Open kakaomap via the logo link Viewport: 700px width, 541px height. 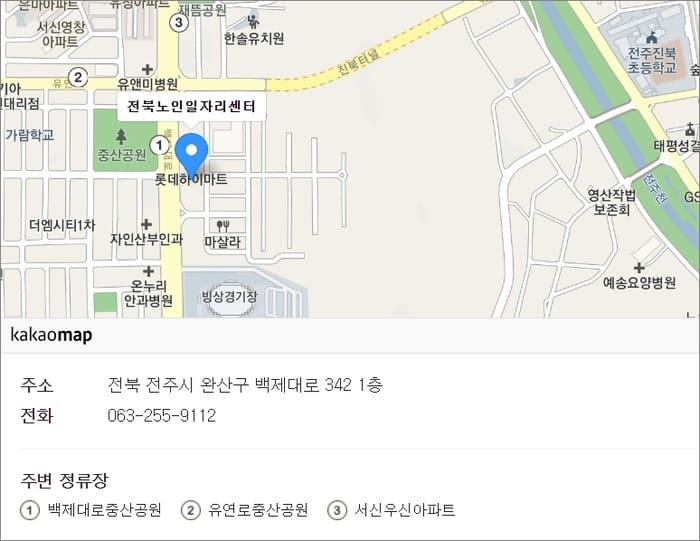pyautogui.click(x=51, y=335)
